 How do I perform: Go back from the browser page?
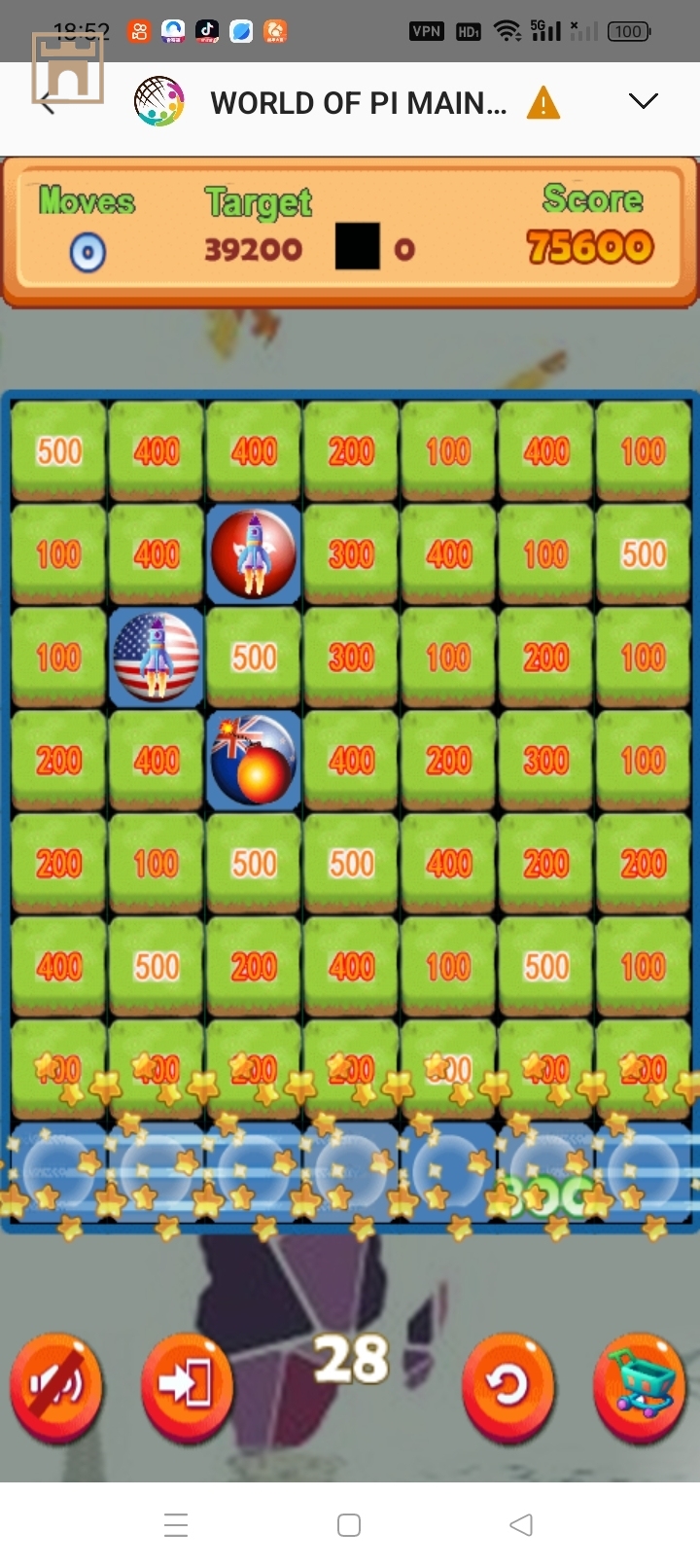47,102
